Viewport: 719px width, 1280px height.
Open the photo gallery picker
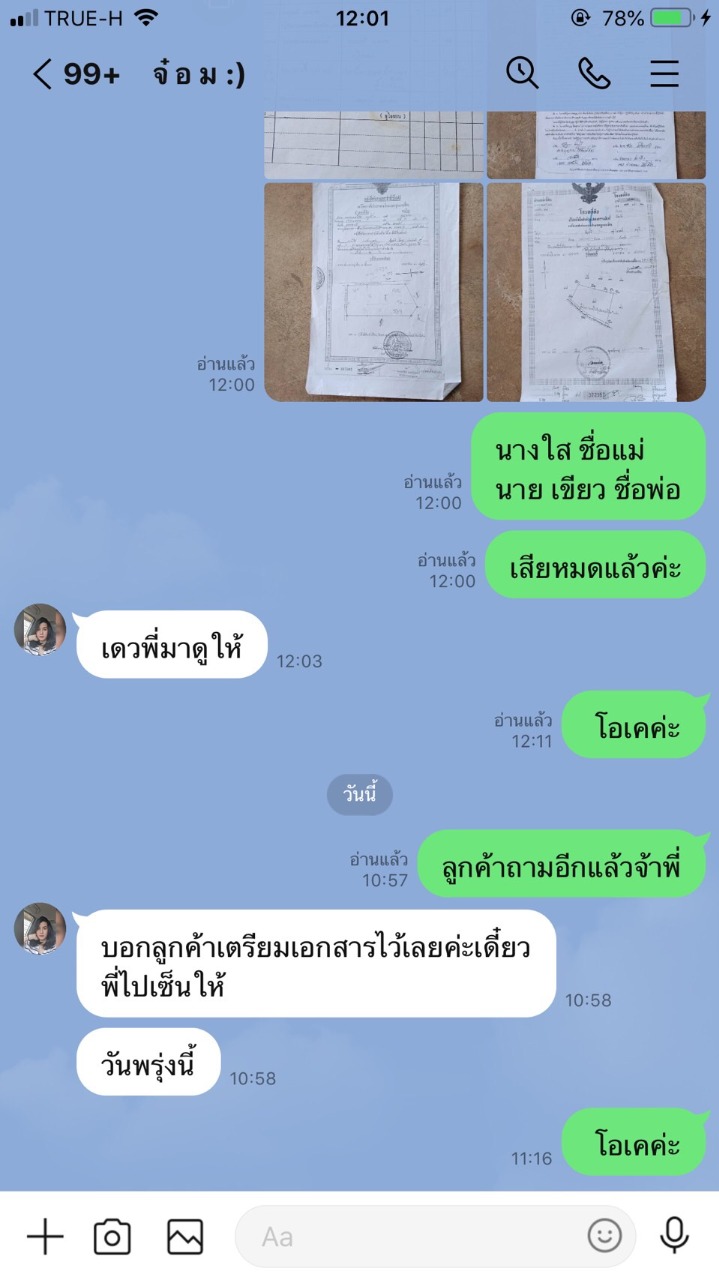pyautogui.click(x=185, y=1237)
